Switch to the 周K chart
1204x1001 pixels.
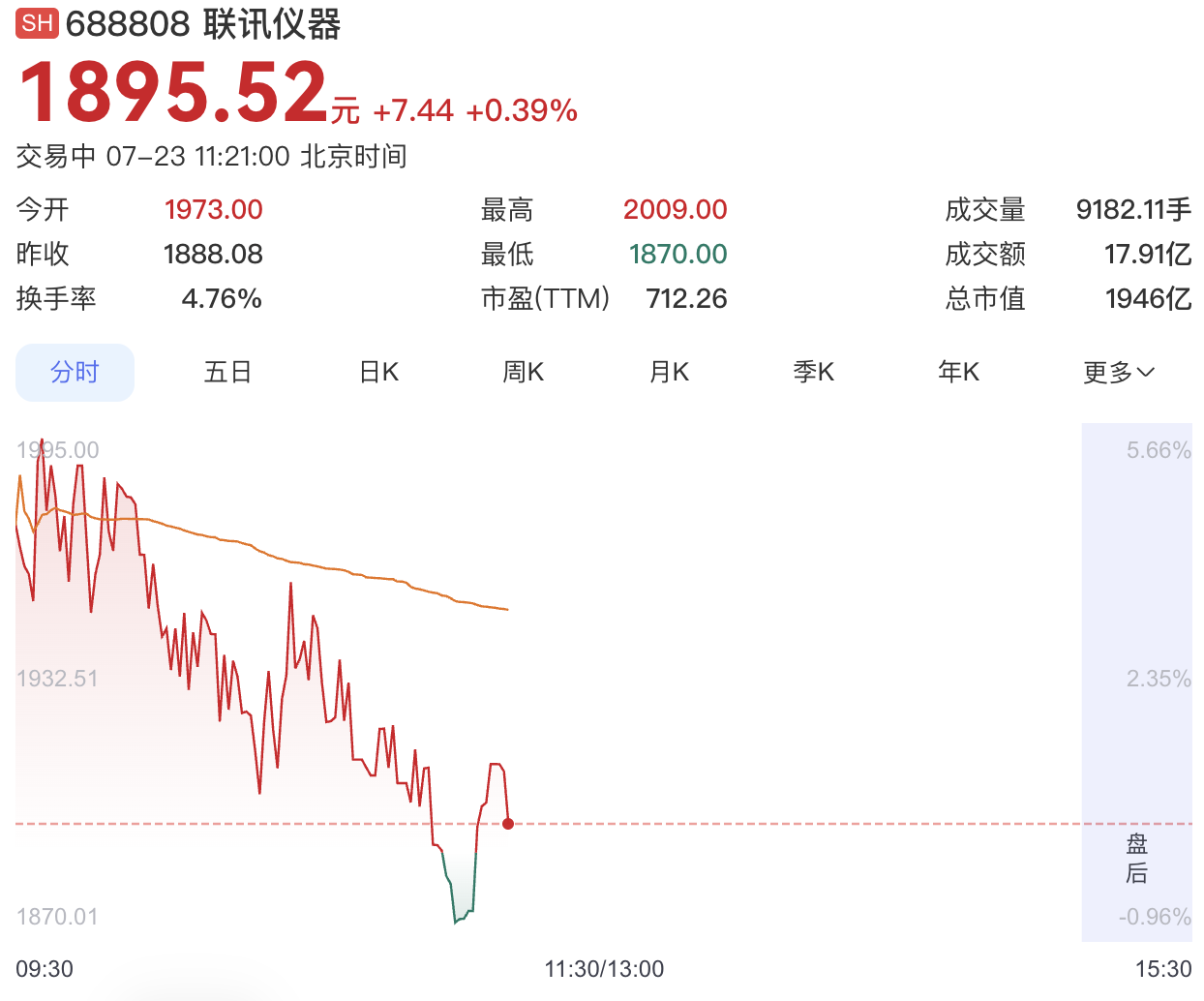pyautogui.click(x=524, y=373)
